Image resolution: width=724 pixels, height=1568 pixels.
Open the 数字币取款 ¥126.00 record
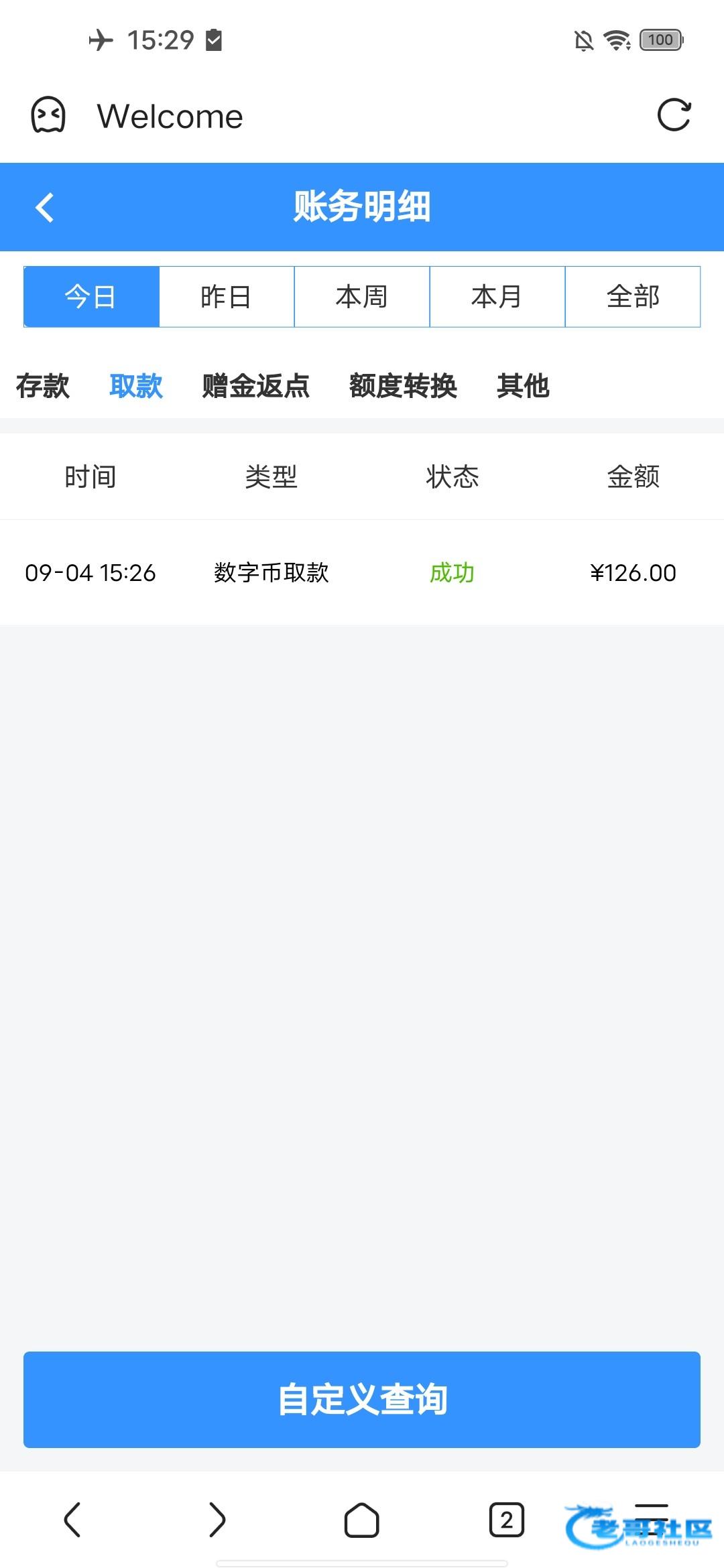click(x=362, y=573)
